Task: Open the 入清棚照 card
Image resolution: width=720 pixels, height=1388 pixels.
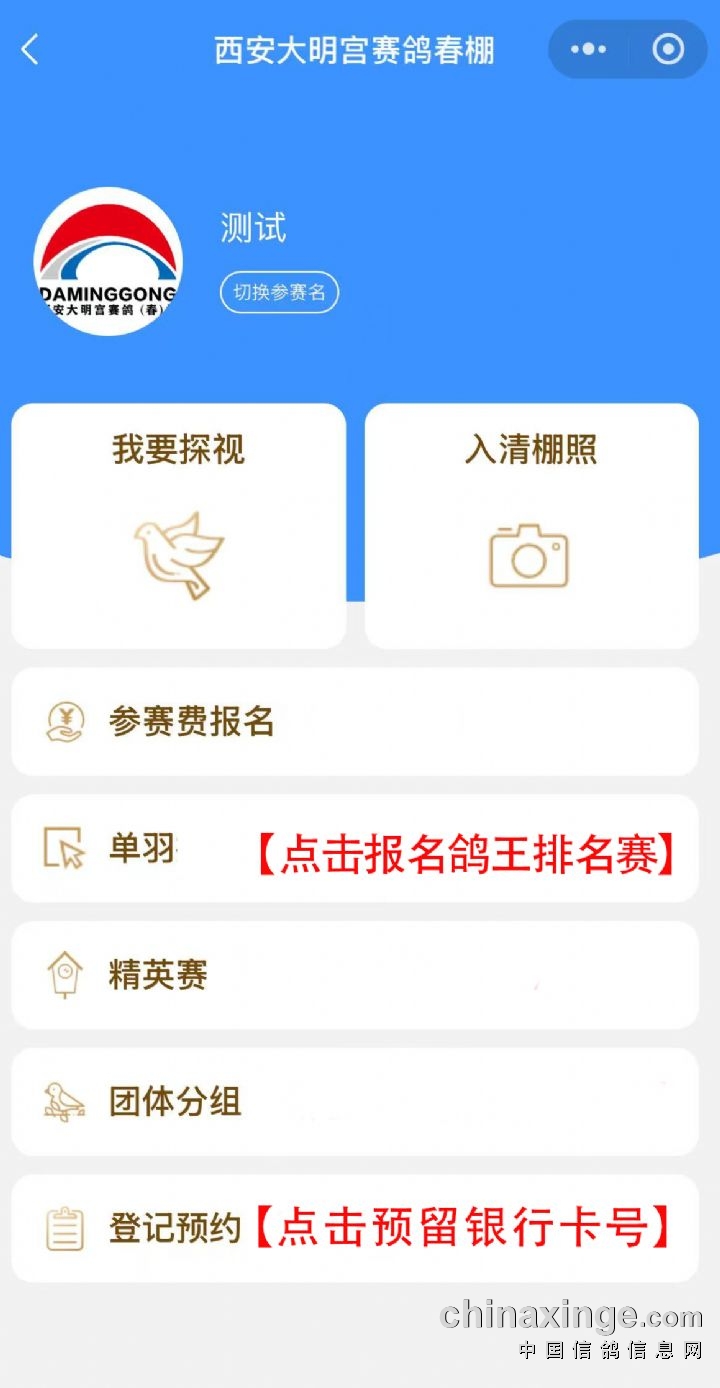Action: click(532, 526)
